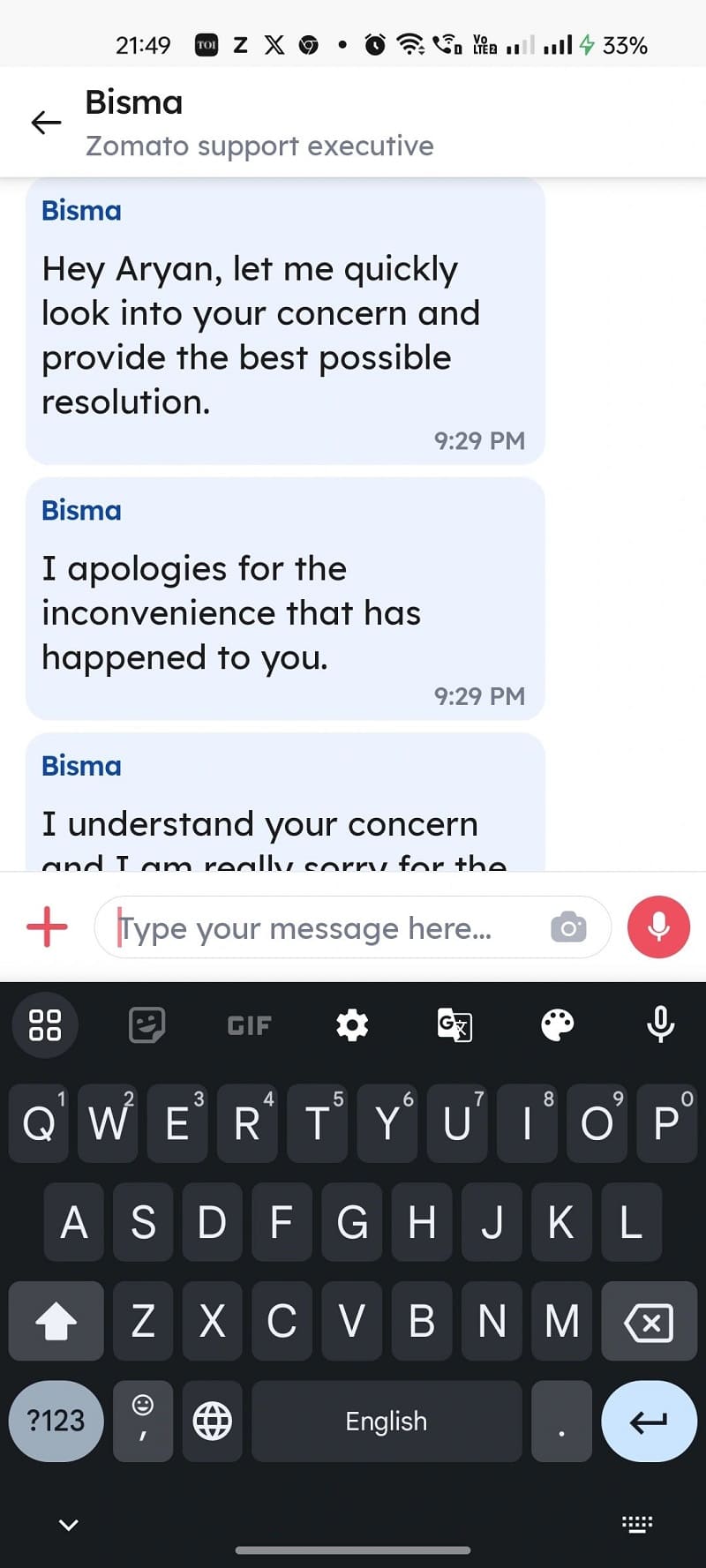Open the keyboard translate tool

pos(454,1025)
